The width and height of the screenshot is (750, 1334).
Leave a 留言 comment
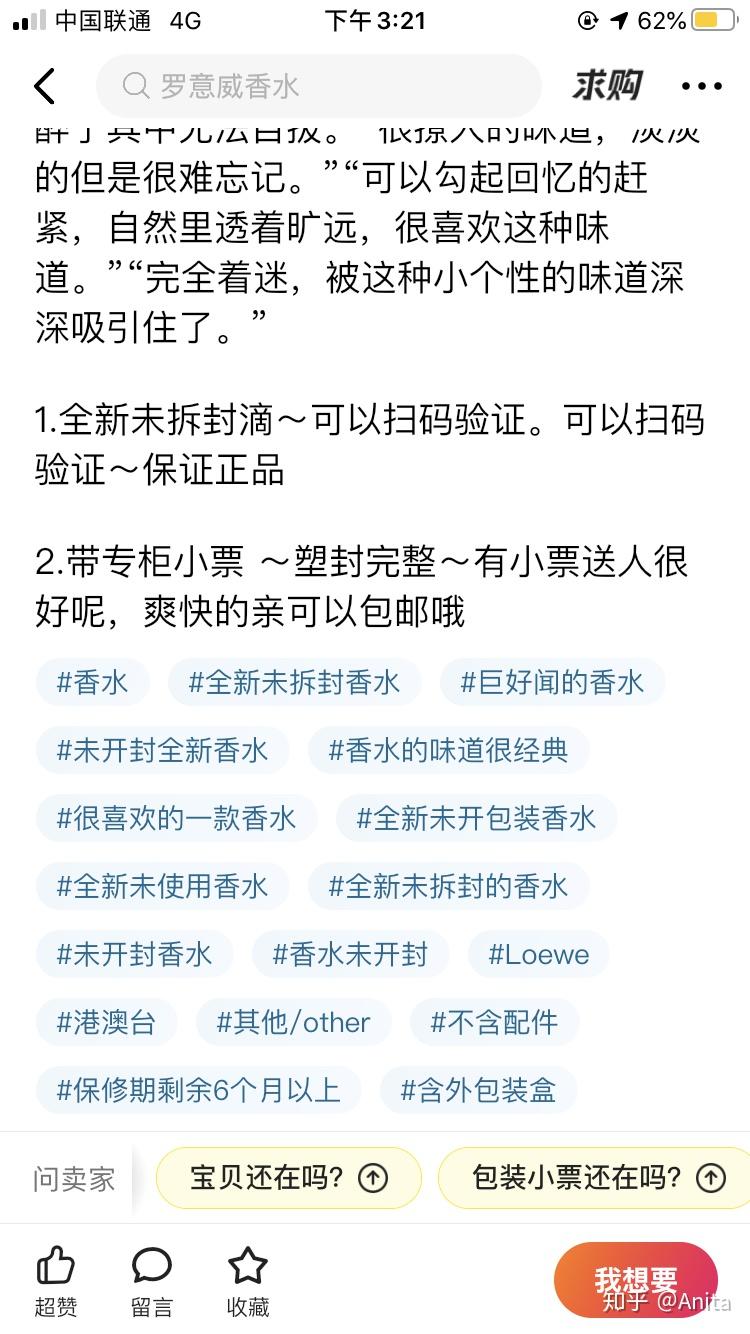(x=151, y=1280)
